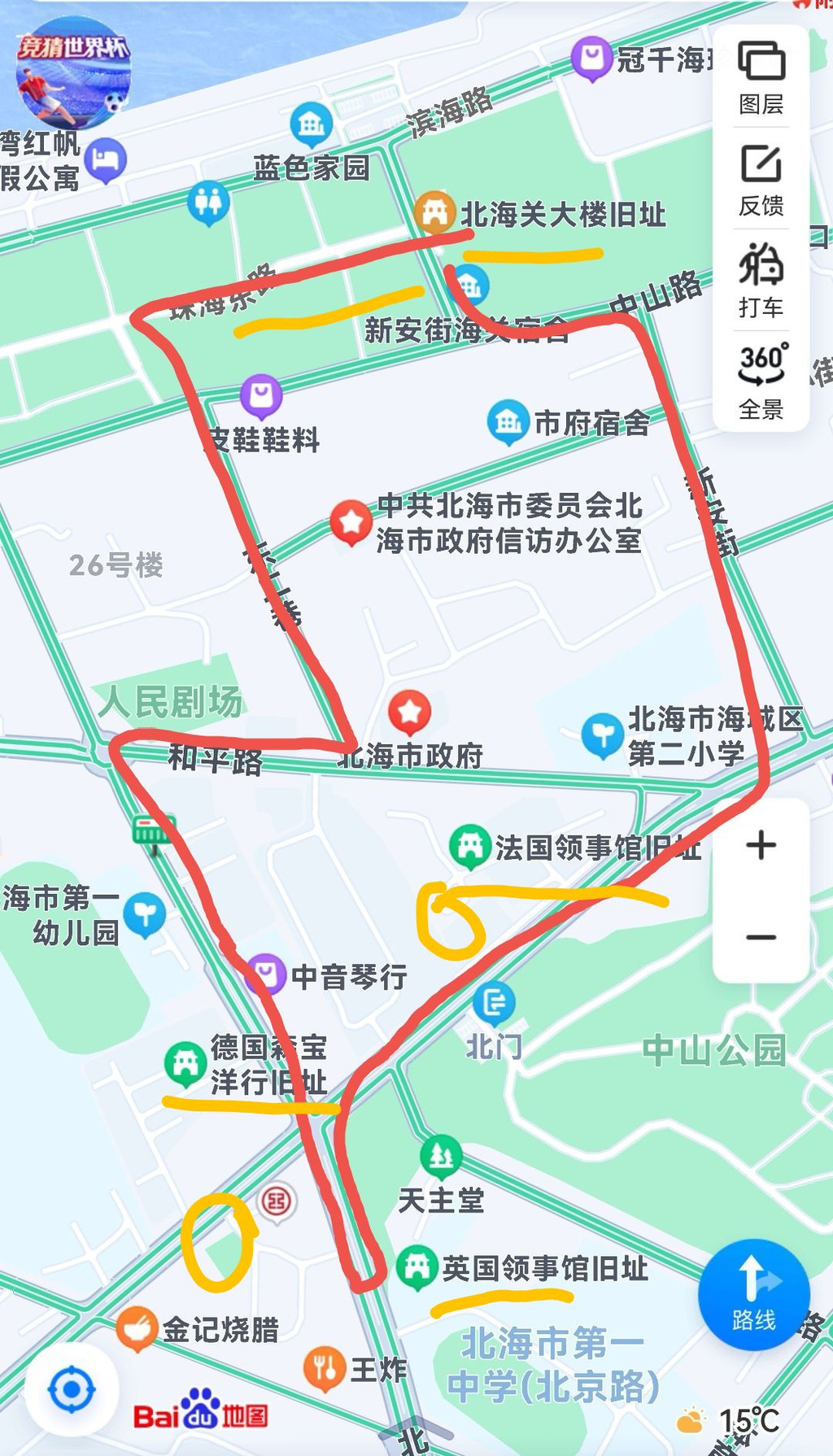Viewport: 833px width, 1456px height.
Task: Zoom in with the plus button
Action: [761, 846]
